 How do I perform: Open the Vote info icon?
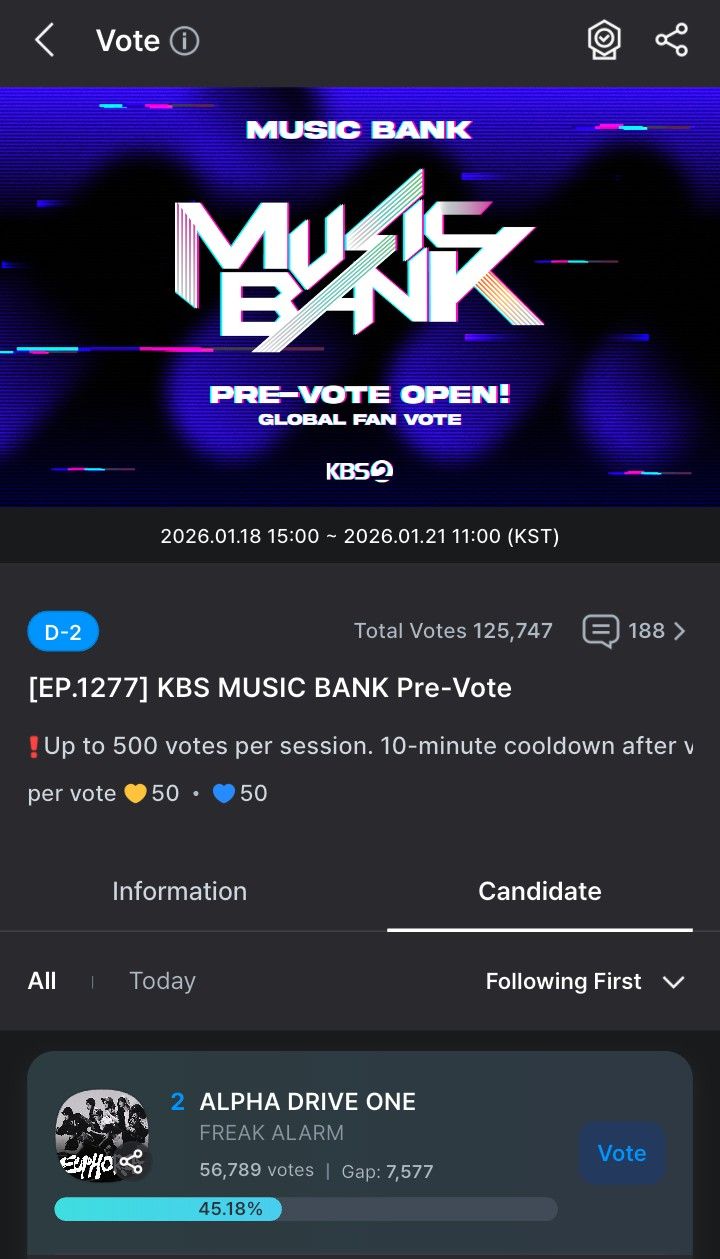185,41
